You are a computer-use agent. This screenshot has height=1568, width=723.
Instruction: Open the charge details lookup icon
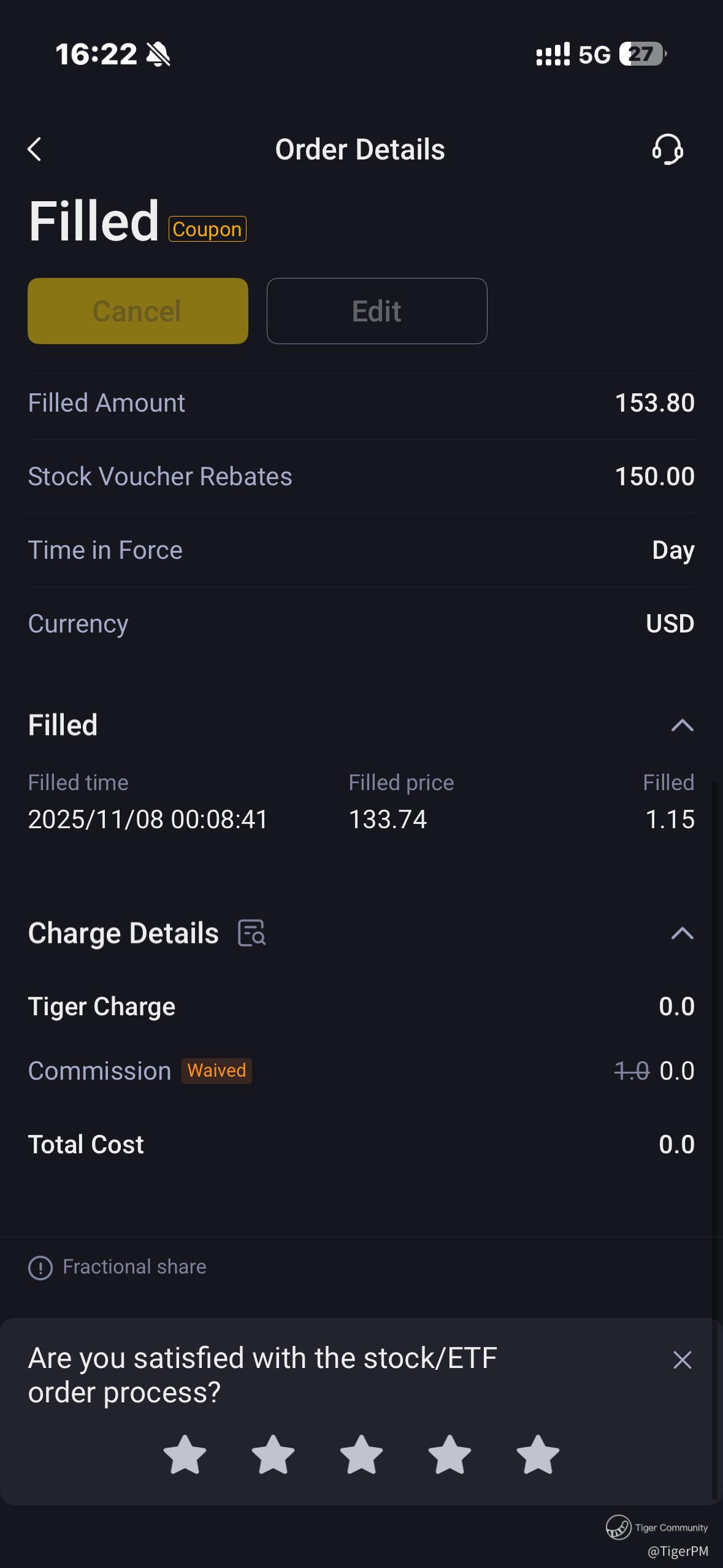pos(251,933)
